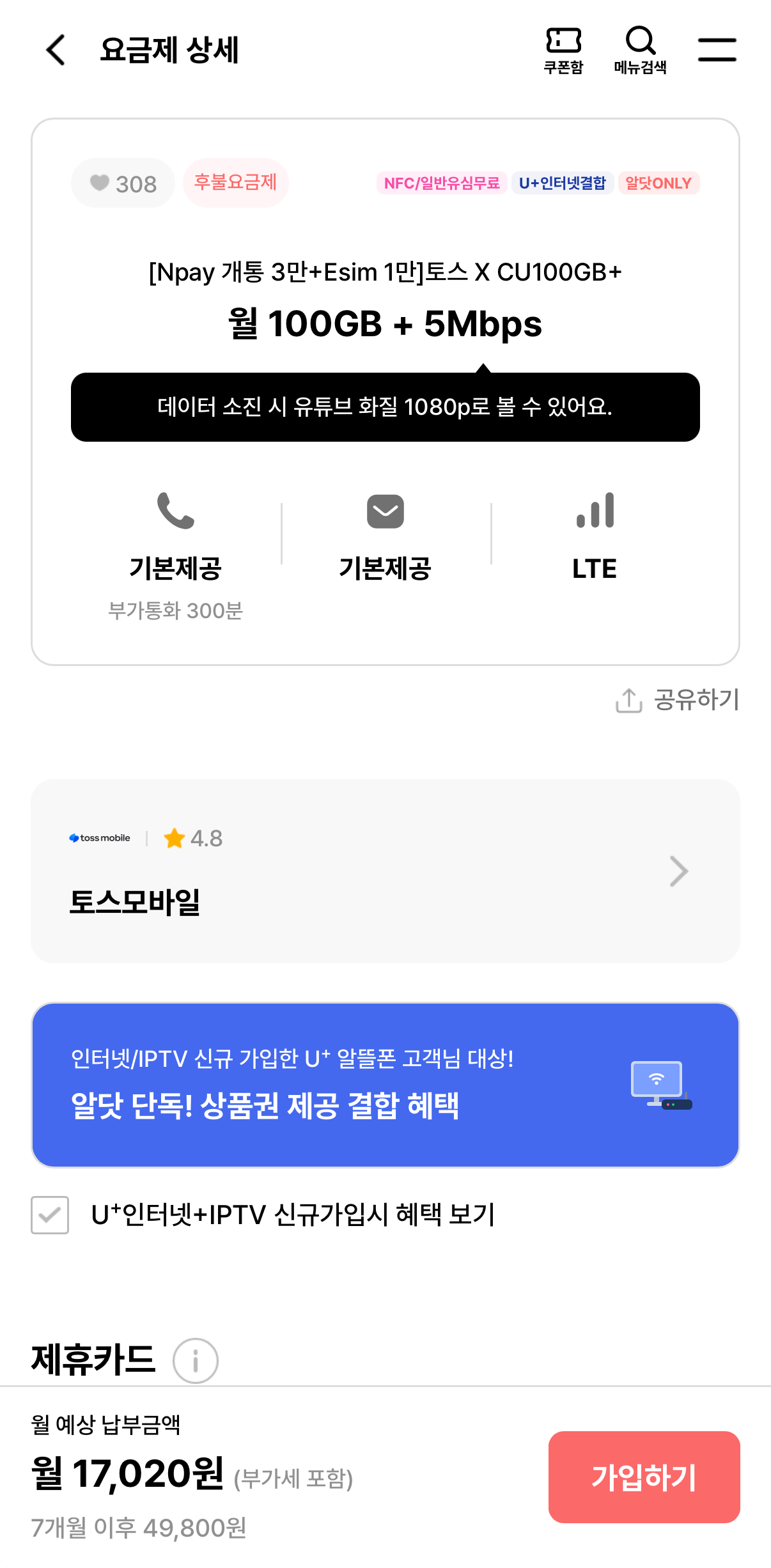Open the hamburger menu at top right
Screen dimensions: 771x1568
pyautogui.click(x=717, y=50)
